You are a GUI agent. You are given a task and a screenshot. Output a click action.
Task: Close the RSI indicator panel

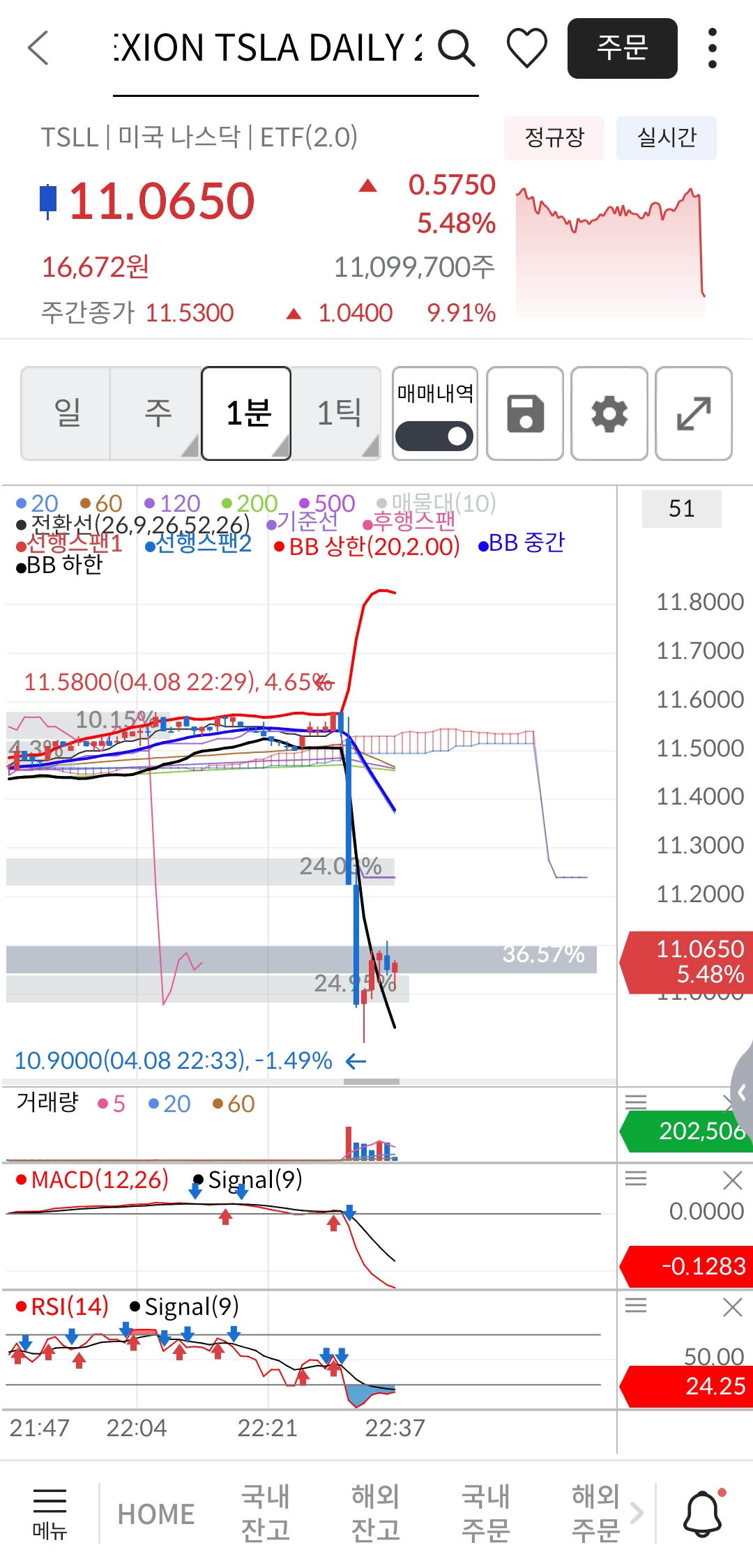point(732,1307)
